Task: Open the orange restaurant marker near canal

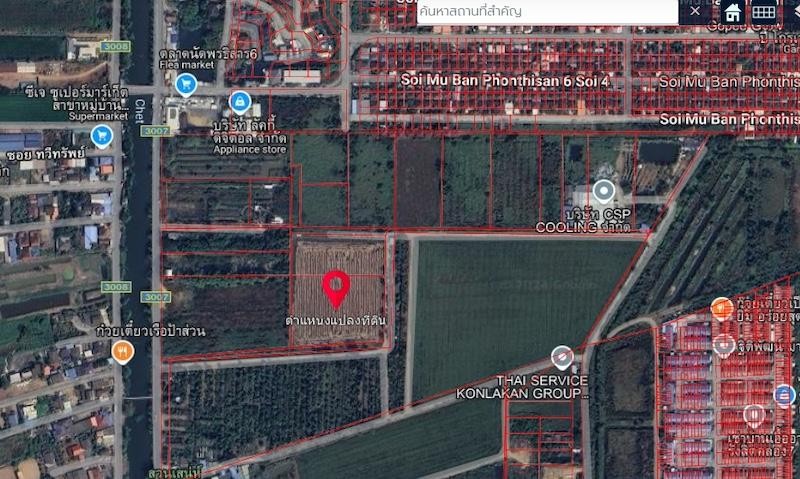Action: tap(122, 350)
